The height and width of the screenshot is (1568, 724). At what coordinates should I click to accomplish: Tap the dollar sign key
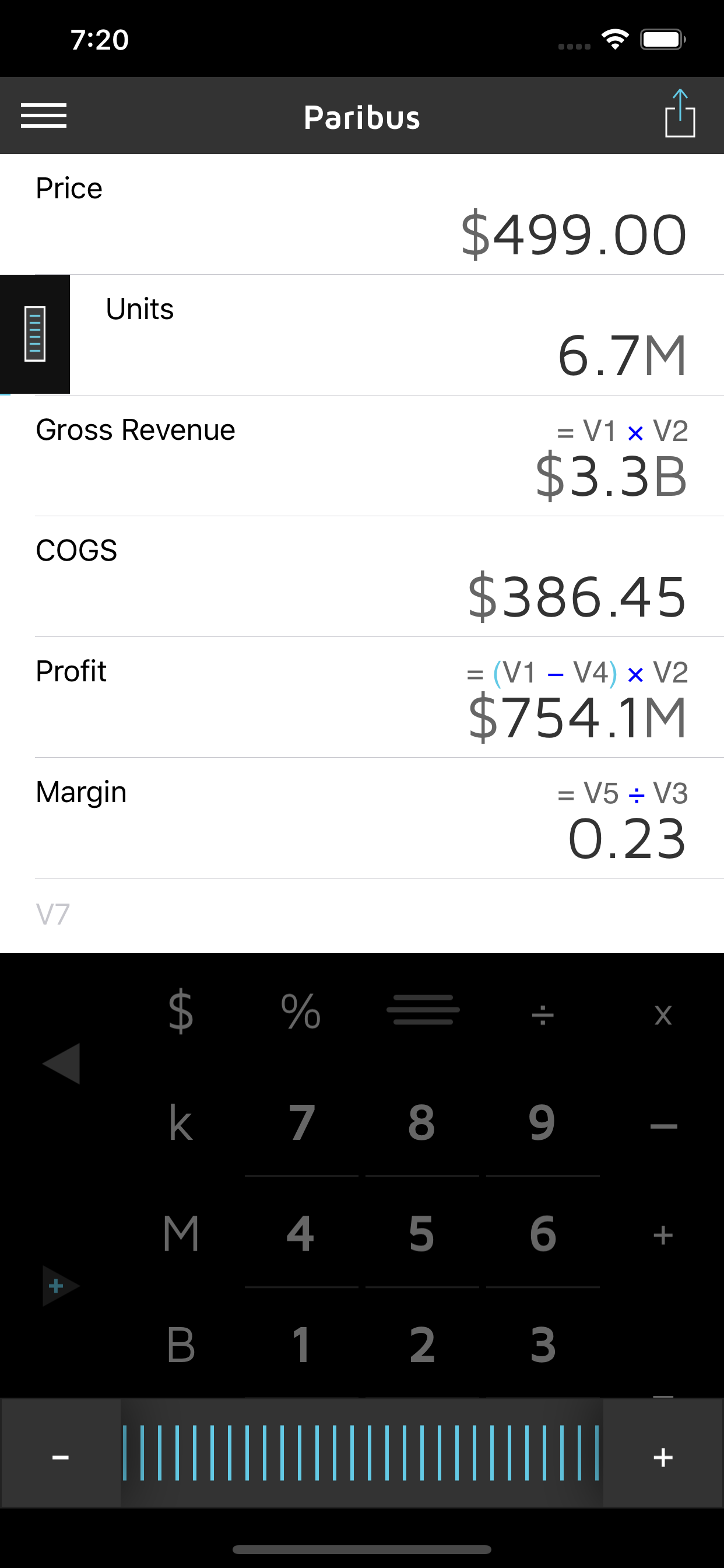(x=181, y=1011)
